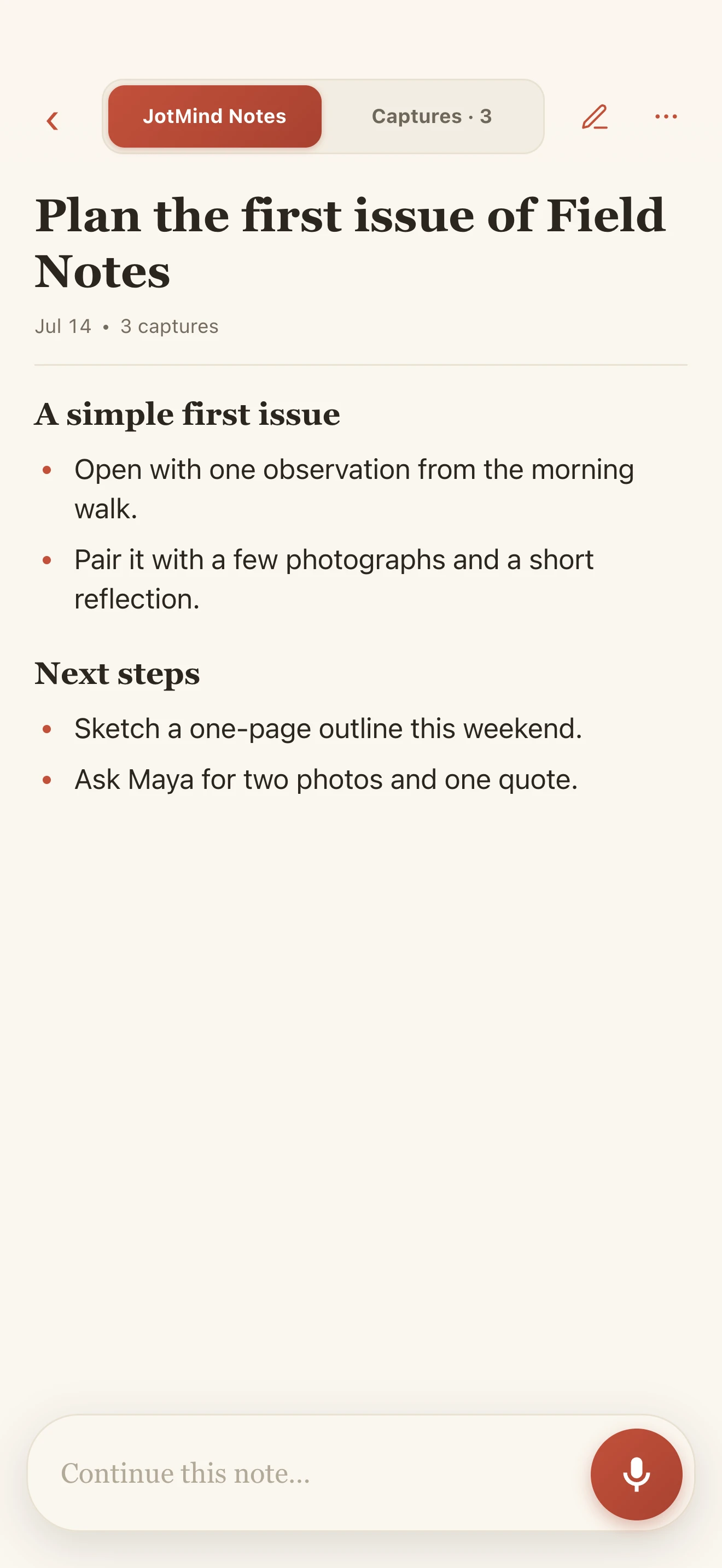Select the JotMind Notes tab
This screenshot has width=722, height=1568.
tap(214, 116)
